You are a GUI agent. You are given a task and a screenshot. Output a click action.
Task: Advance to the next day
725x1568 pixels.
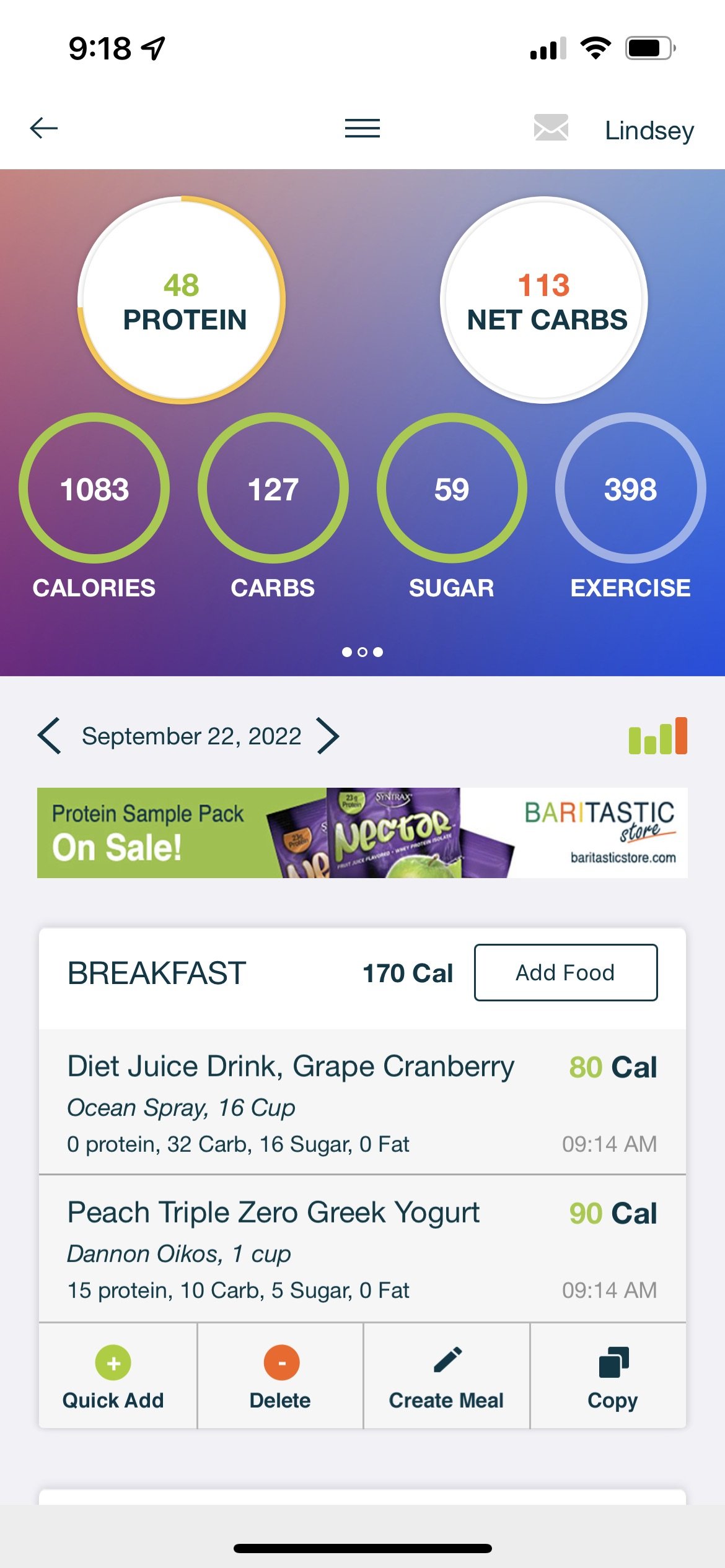tap(328, 736)
